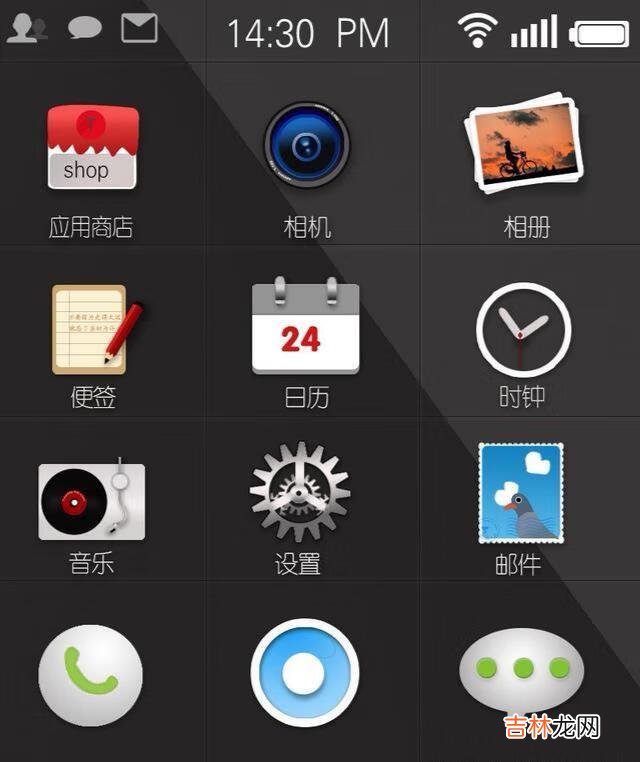Launch the 音乐 music player
Image resolution: width=640 pixels, height=762 pixels.
91,500
